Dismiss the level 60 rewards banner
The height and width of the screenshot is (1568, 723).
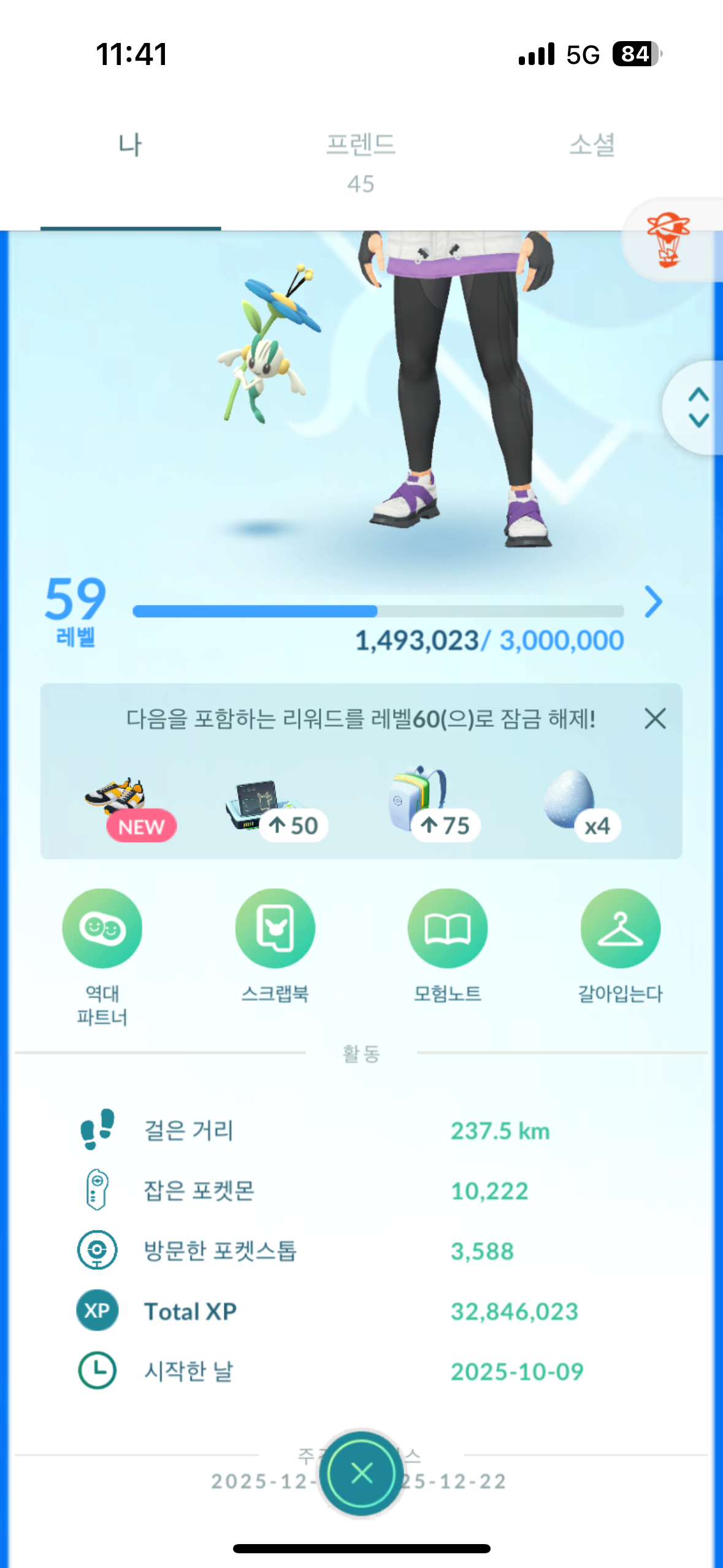click(655, 718)
